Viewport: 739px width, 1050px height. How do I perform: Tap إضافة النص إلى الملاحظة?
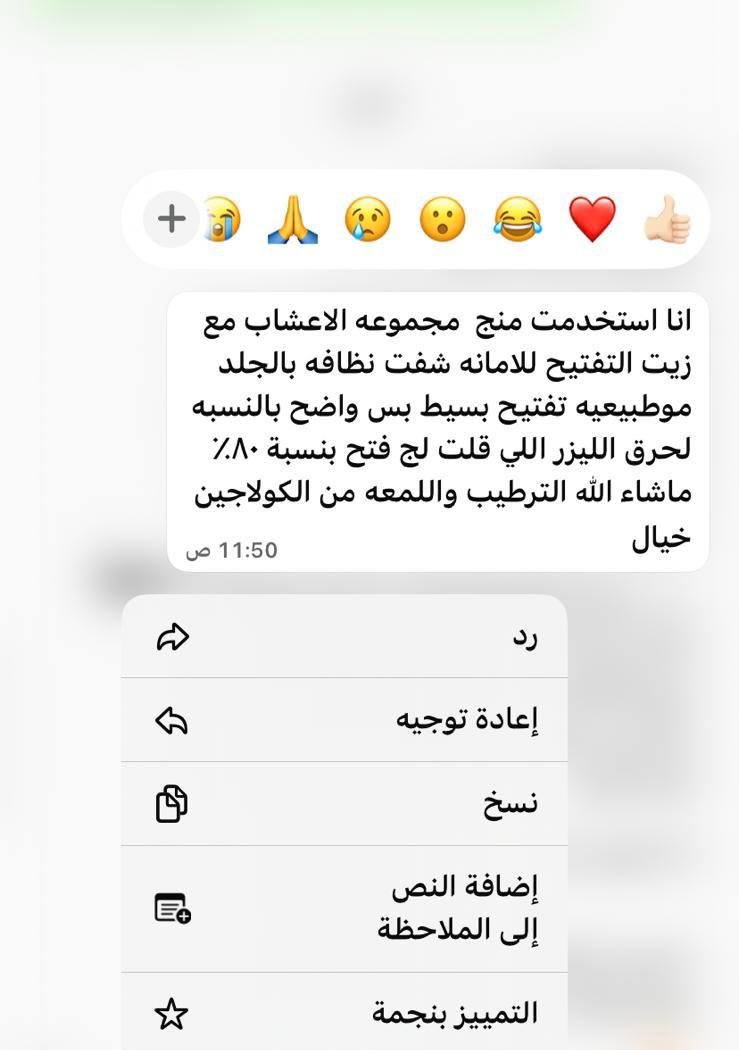pos(345,908)
